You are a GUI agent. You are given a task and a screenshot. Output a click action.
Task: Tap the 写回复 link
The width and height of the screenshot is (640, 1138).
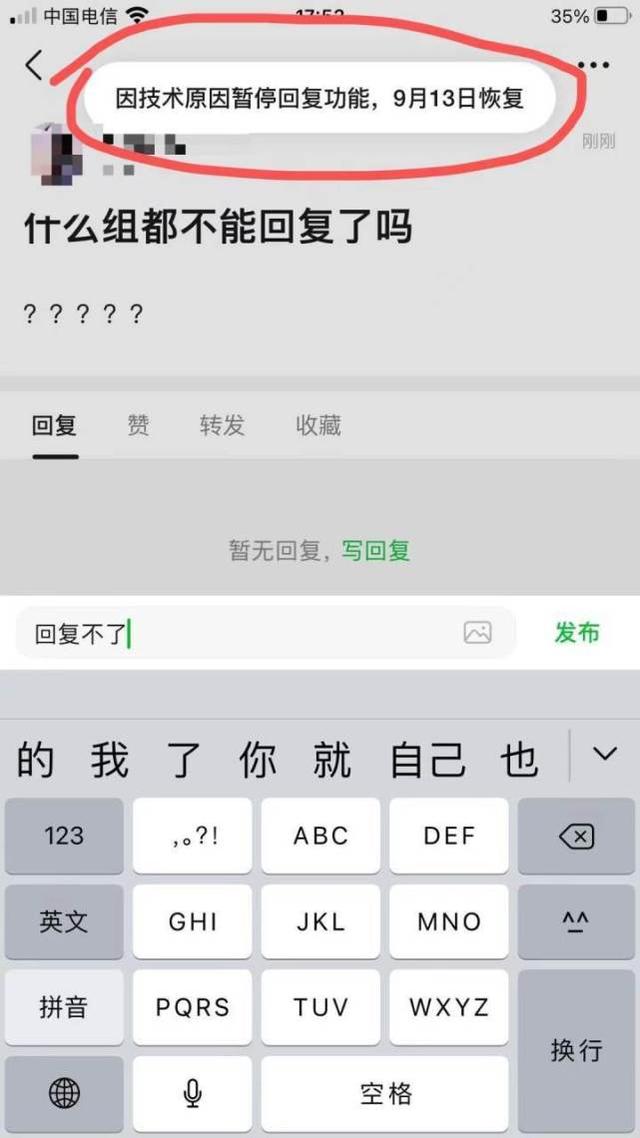click(x=376, y=551)
